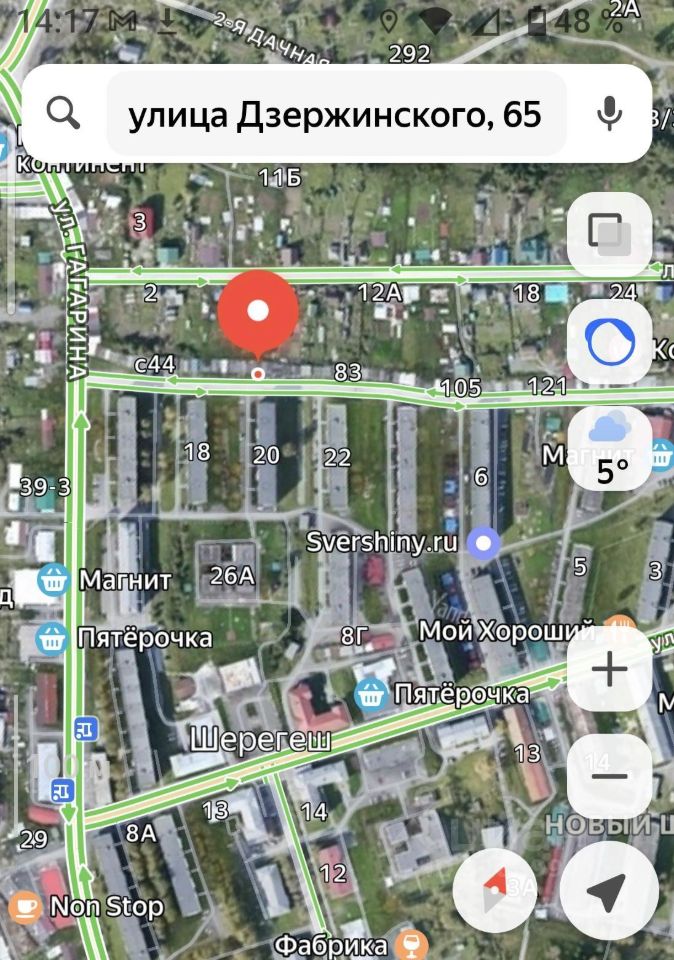Screen dimensions: 674x960
Task: Select Магнит store marker on the left
Action: pos(53,578)
